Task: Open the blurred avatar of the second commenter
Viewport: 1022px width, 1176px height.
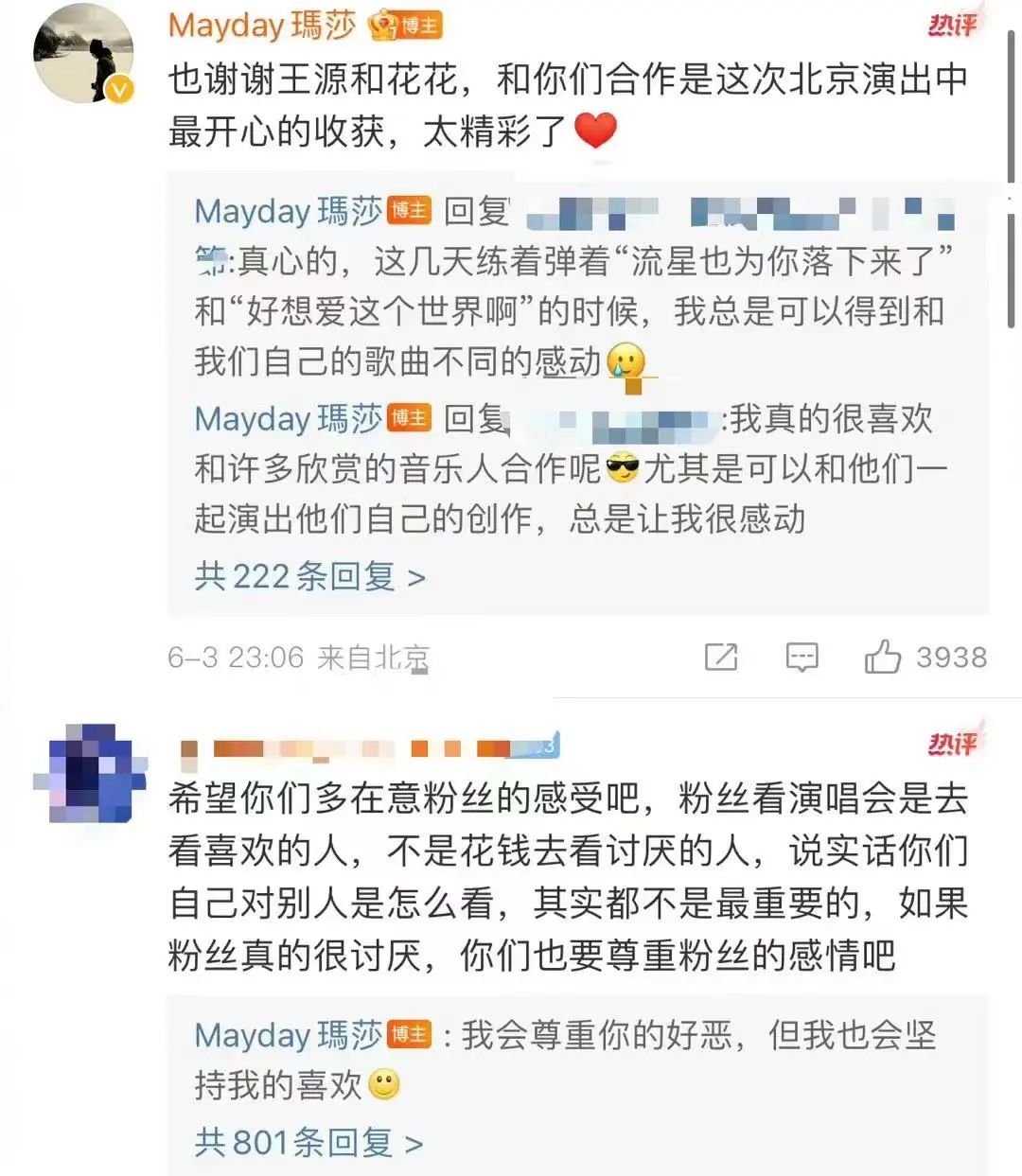Action: click(89, 771)
